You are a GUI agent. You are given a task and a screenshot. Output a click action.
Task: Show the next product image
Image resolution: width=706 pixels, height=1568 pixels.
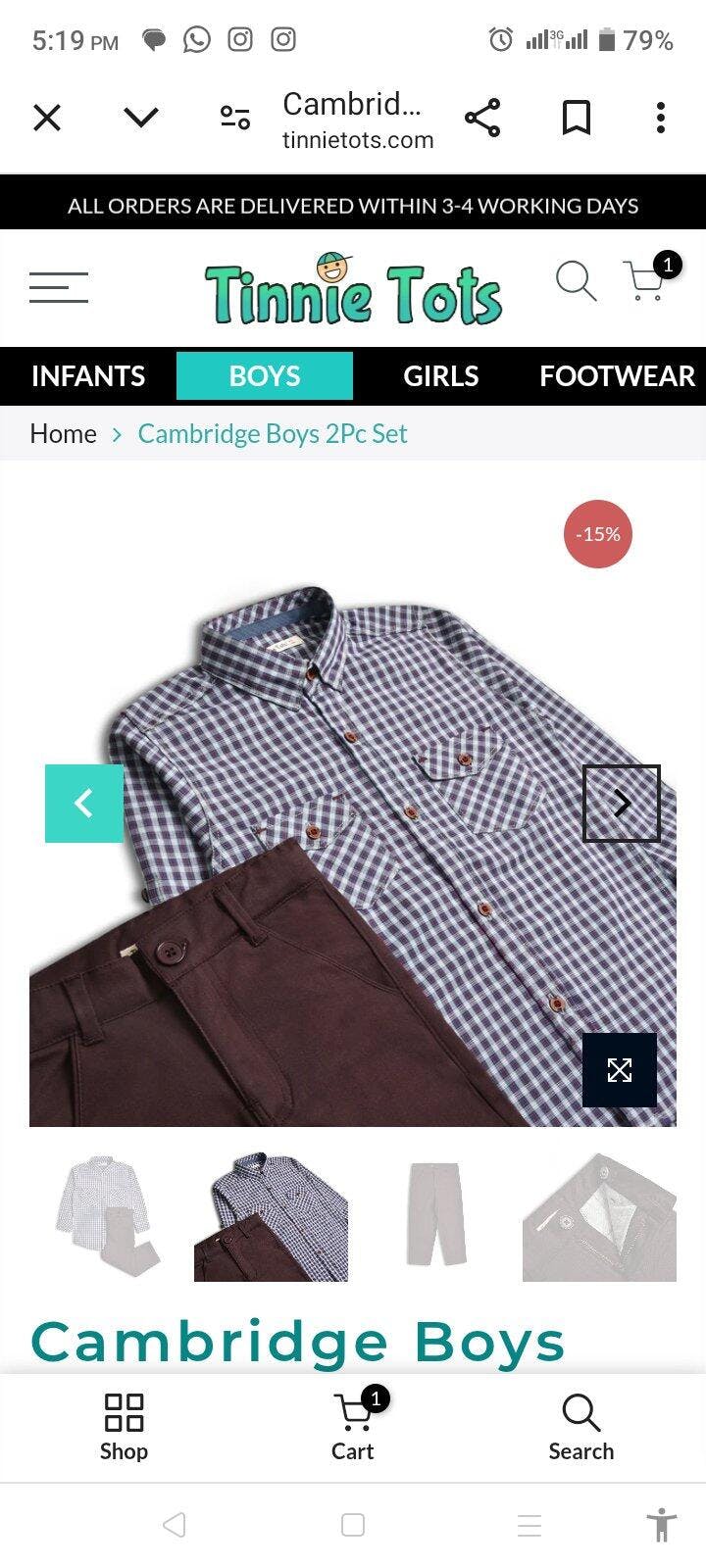coord(622,804)
